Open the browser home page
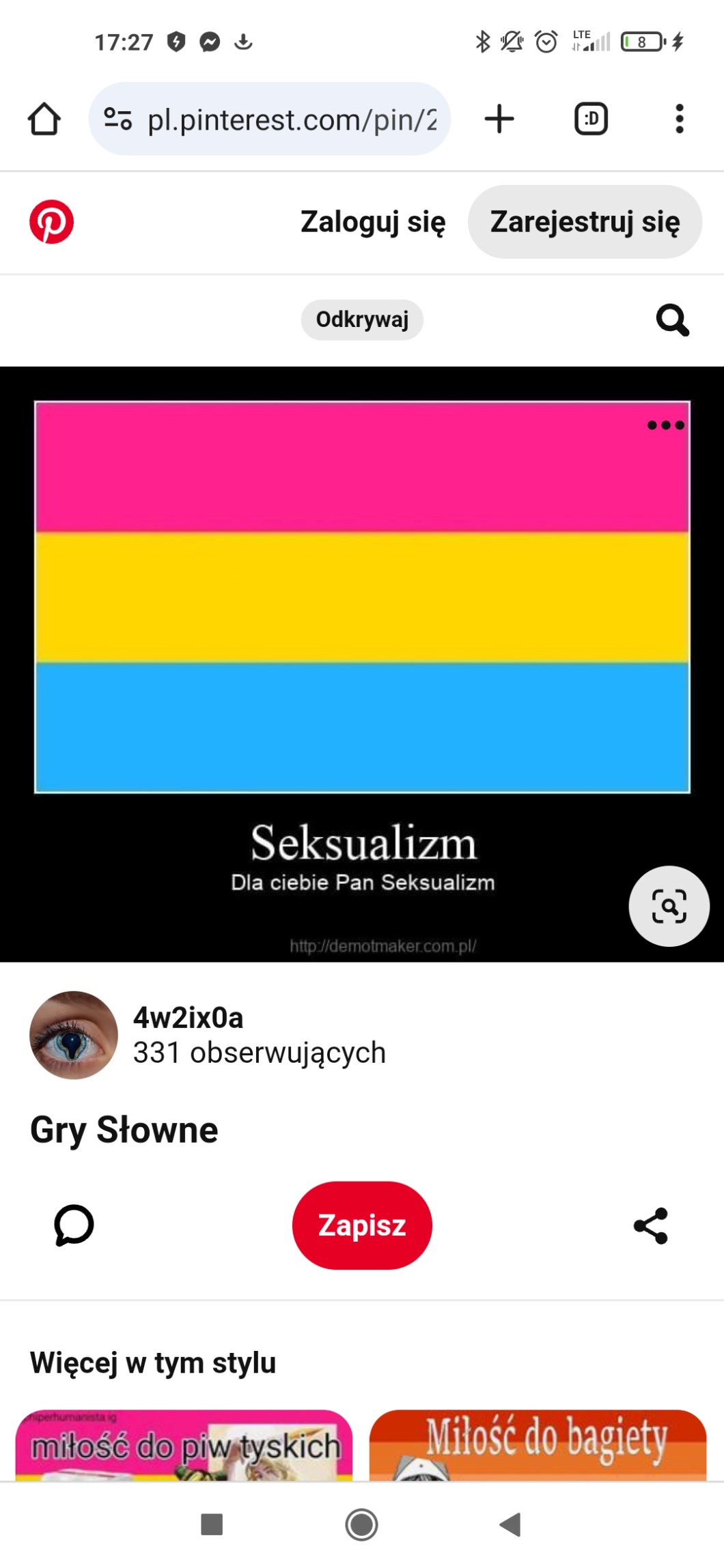Screen dimensions: 724x1568 click(44, 119)
